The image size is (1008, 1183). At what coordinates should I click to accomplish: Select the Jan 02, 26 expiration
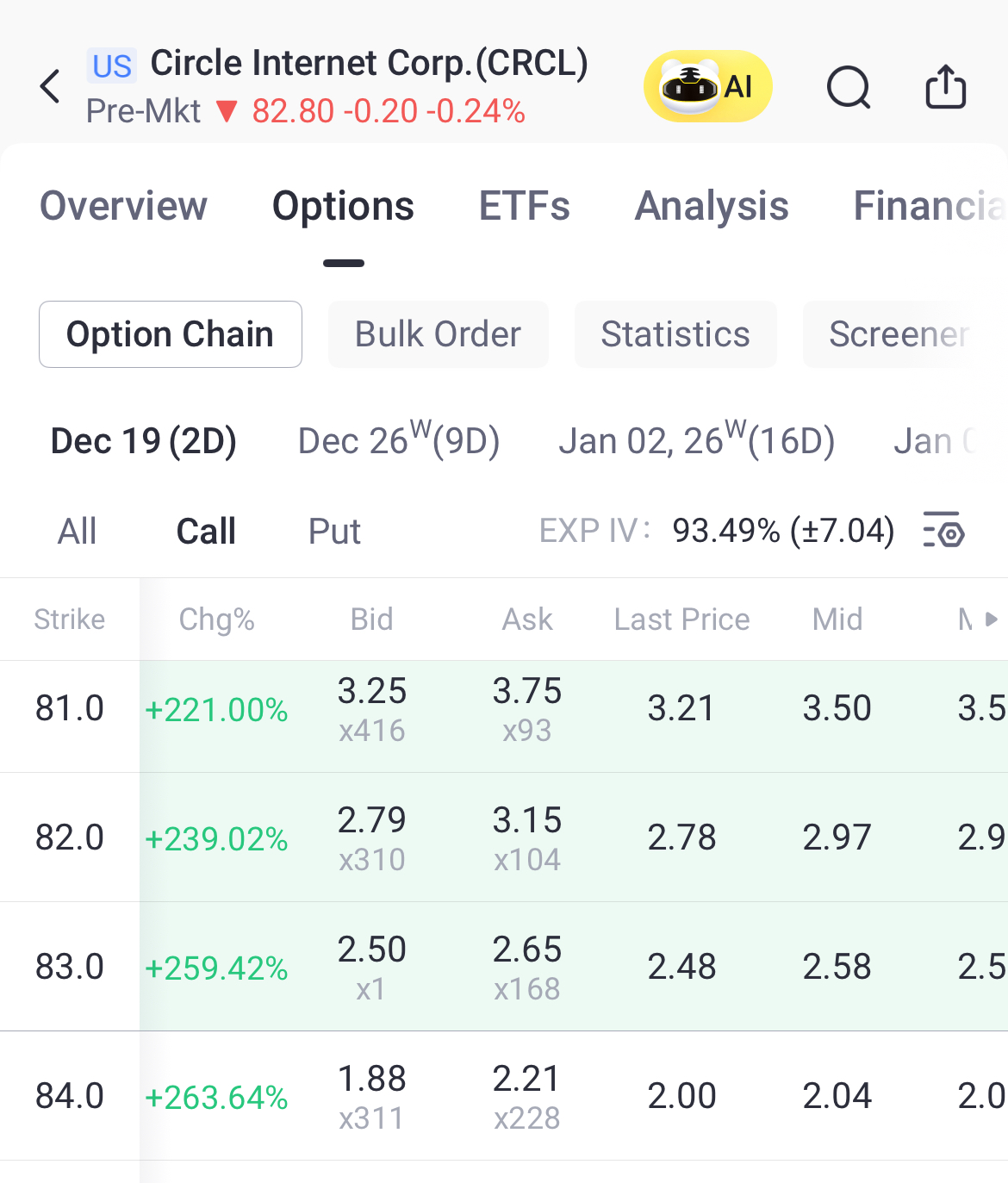[x=697, y=440]
